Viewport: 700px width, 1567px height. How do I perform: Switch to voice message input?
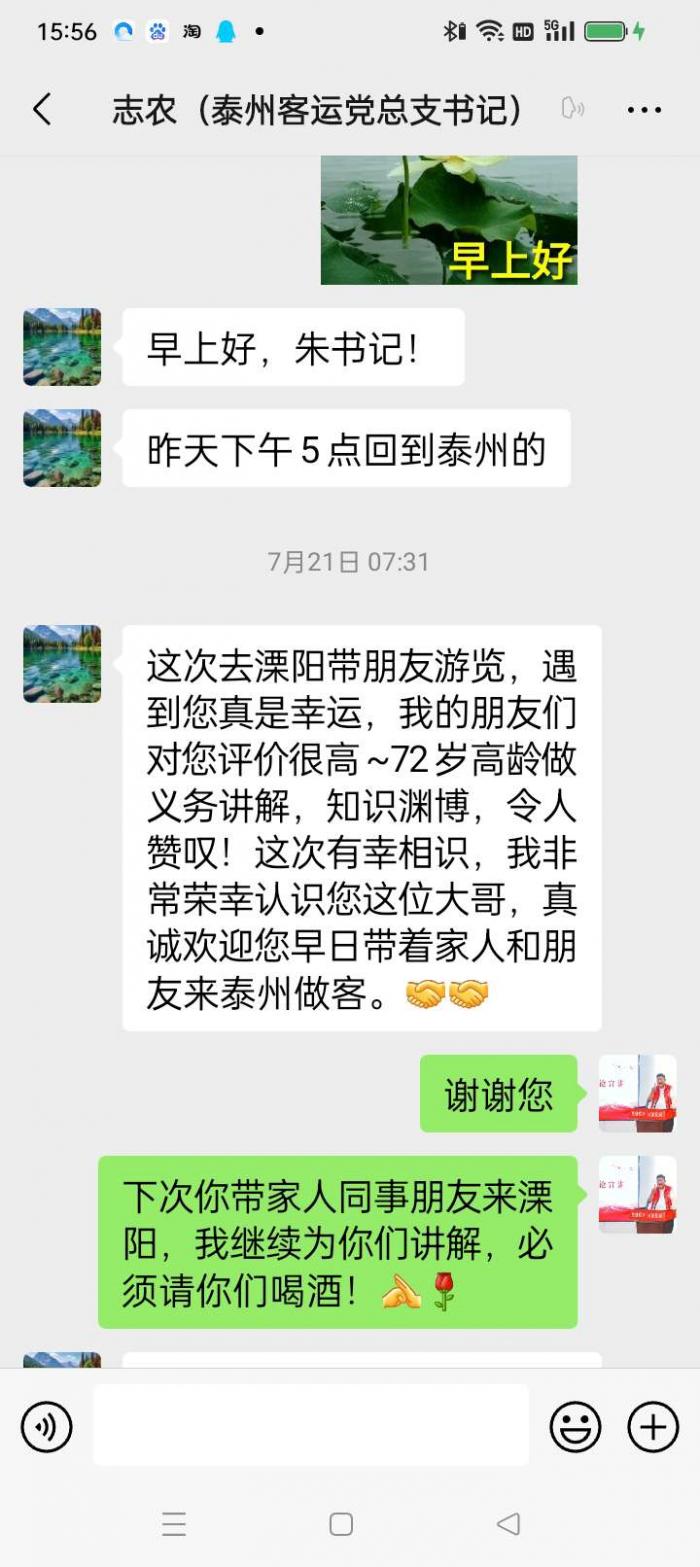point(46,1426)
